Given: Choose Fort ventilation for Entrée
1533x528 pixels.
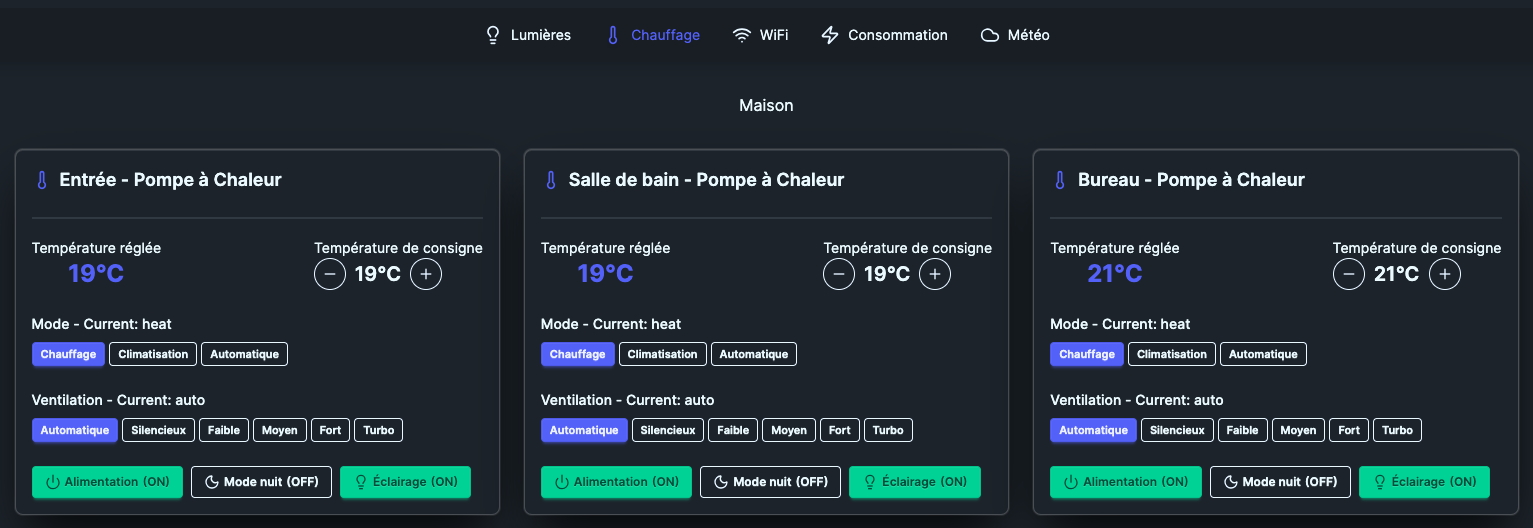Looking at the screenshot, I should pyautogui.click(x=330, y=430).
